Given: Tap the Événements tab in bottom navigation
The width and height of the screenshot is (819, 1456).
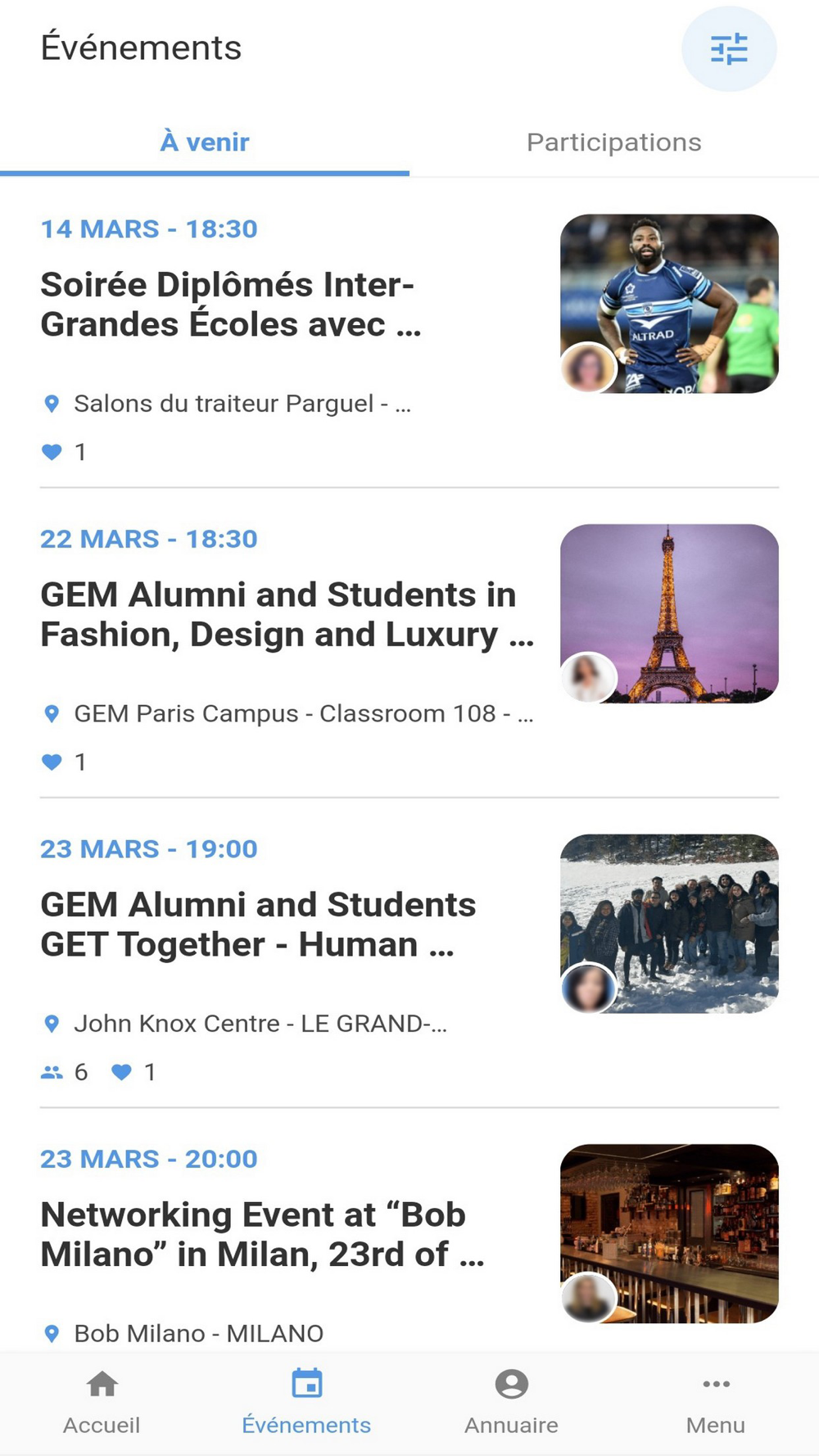Looking at the screenshot, I should pyautogui.click(x=306, y=1401).
